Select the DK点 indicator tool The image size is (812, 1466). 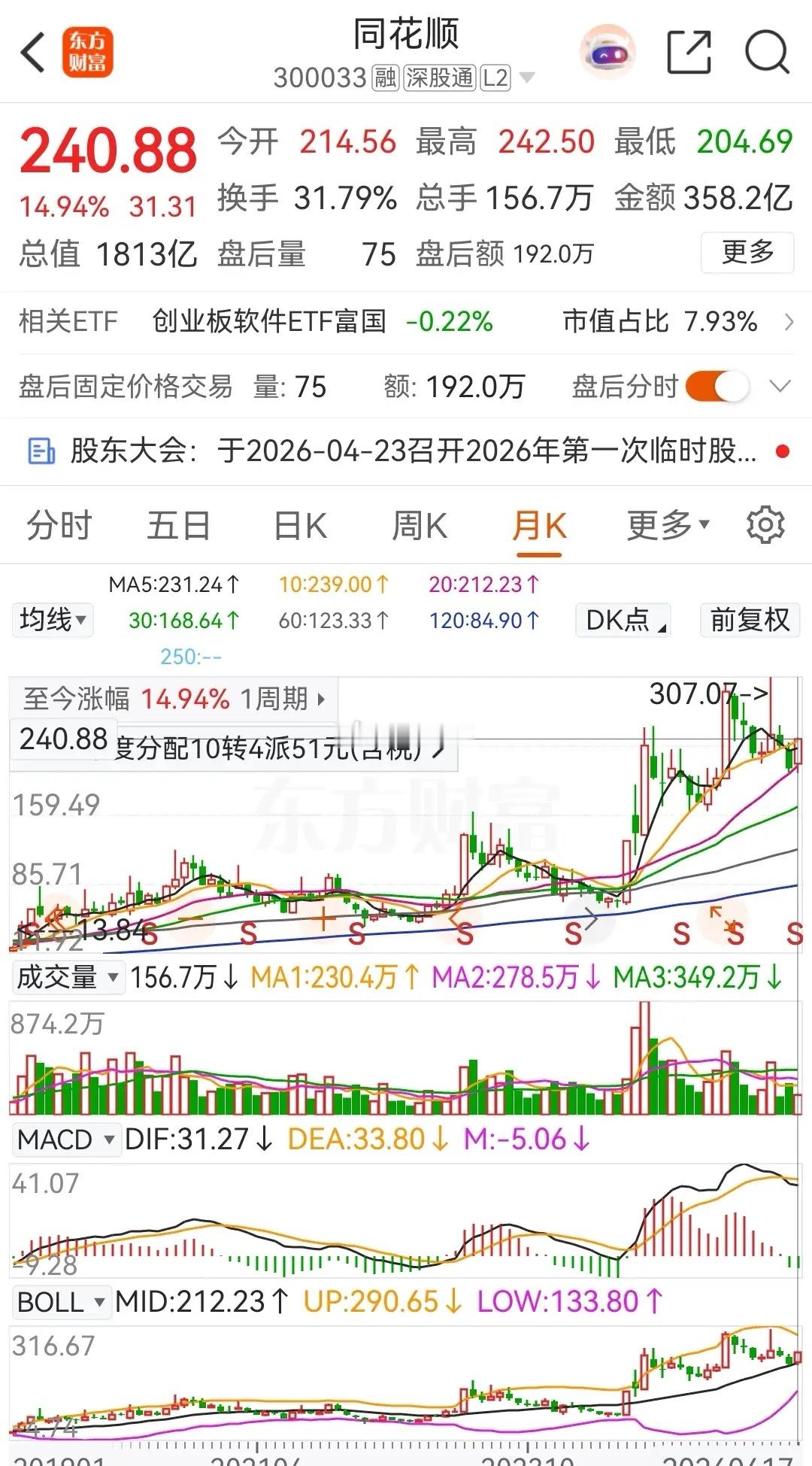(x=623, y=620)
